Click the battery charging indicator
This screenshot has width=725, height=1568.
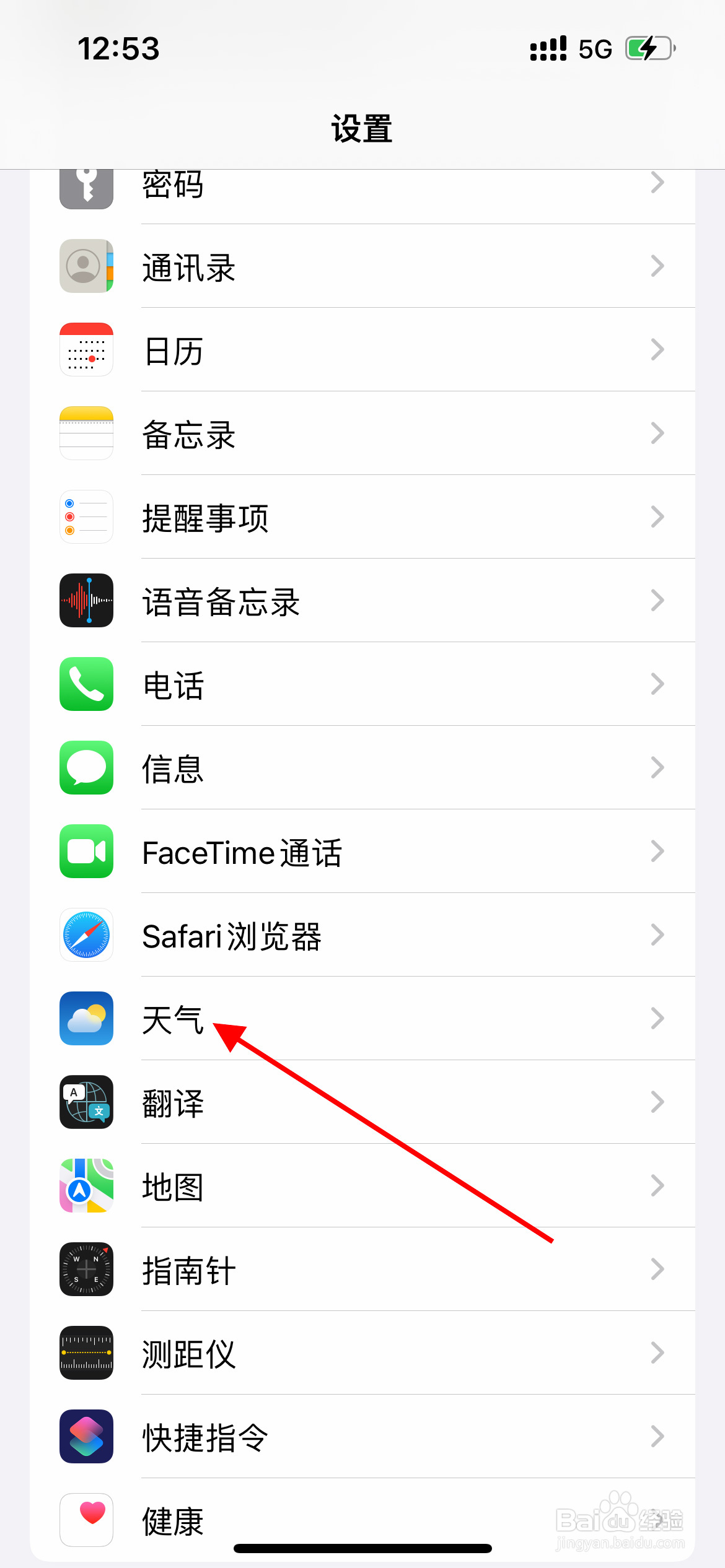click(649, 48)
